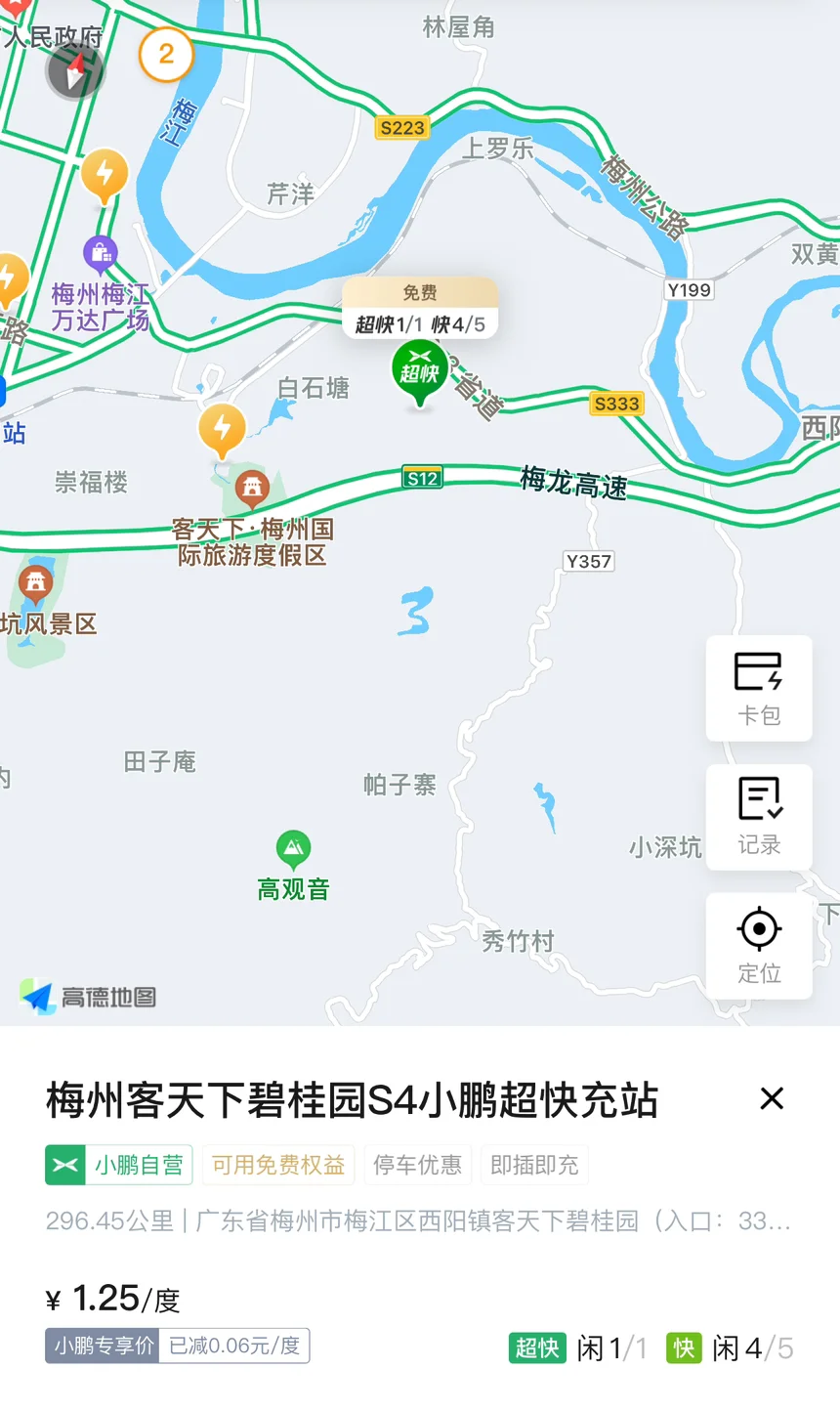Viewport: 840px width, 1411px height.
Task: Open charging 记录 history
Action: click(759, 818)
